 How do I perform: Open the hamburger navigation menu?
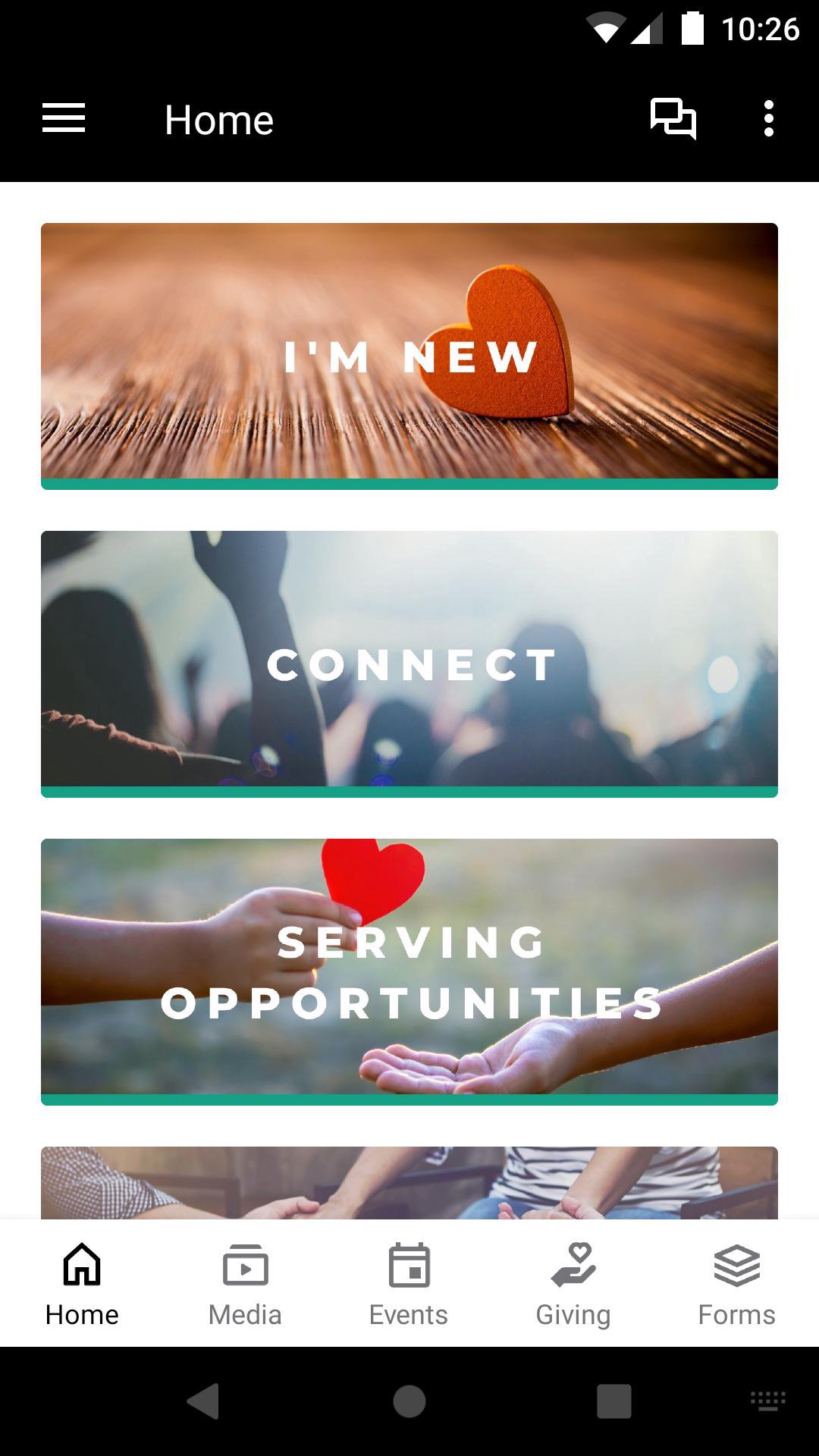(64, 119)
